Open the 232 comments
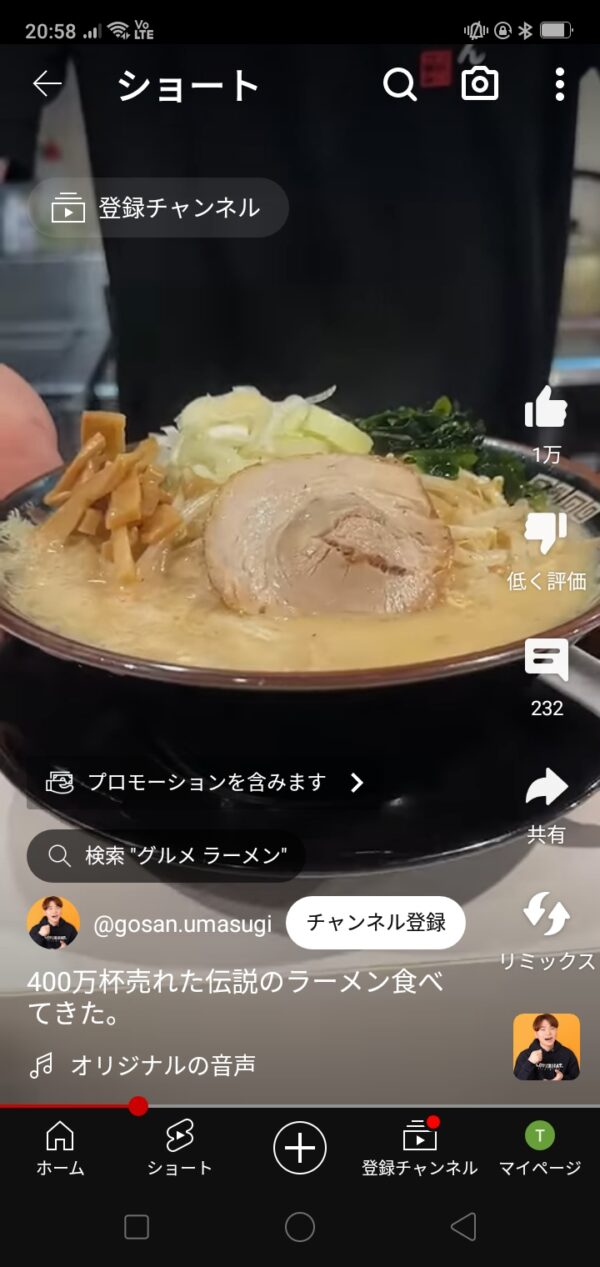600x1267 pixels. (546, 661)
